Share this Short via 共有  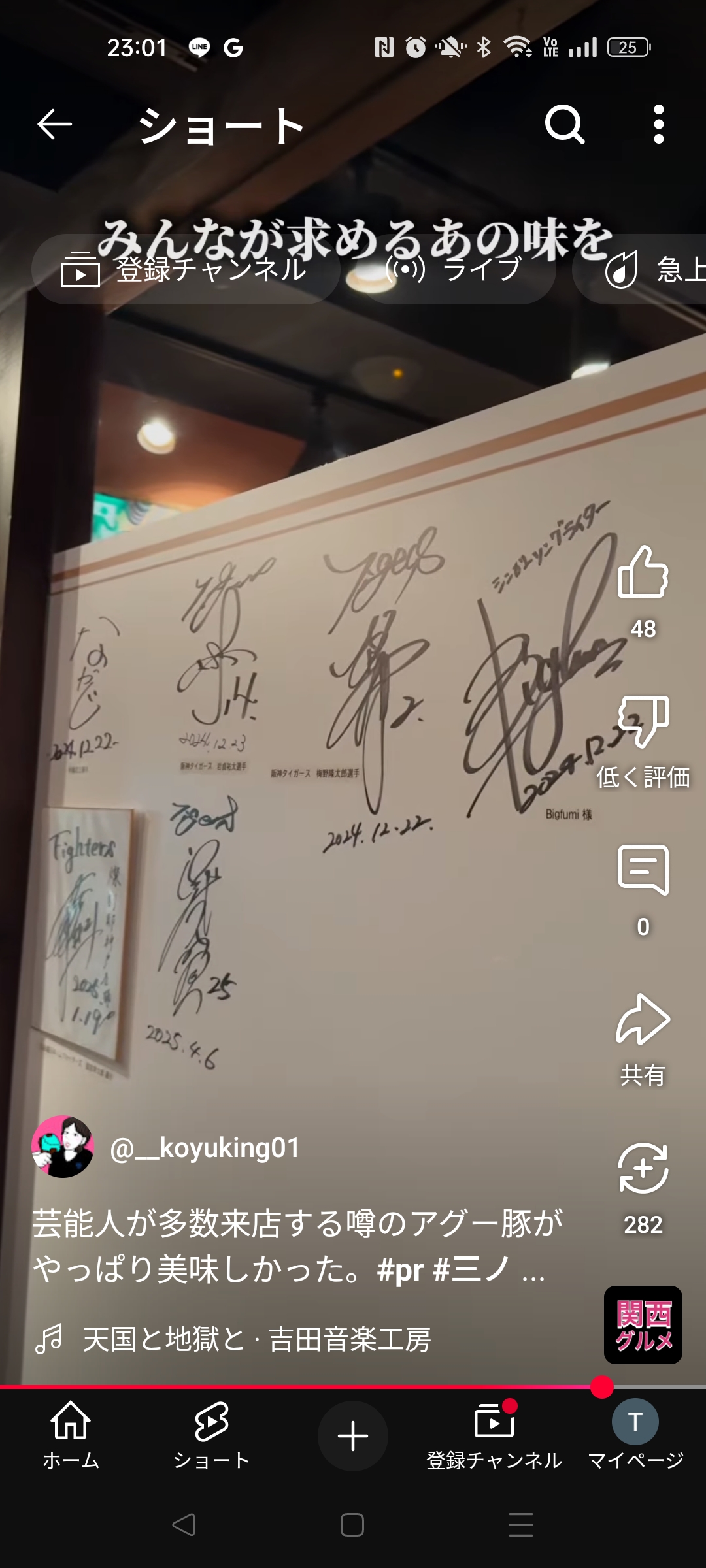(643, 1019)
